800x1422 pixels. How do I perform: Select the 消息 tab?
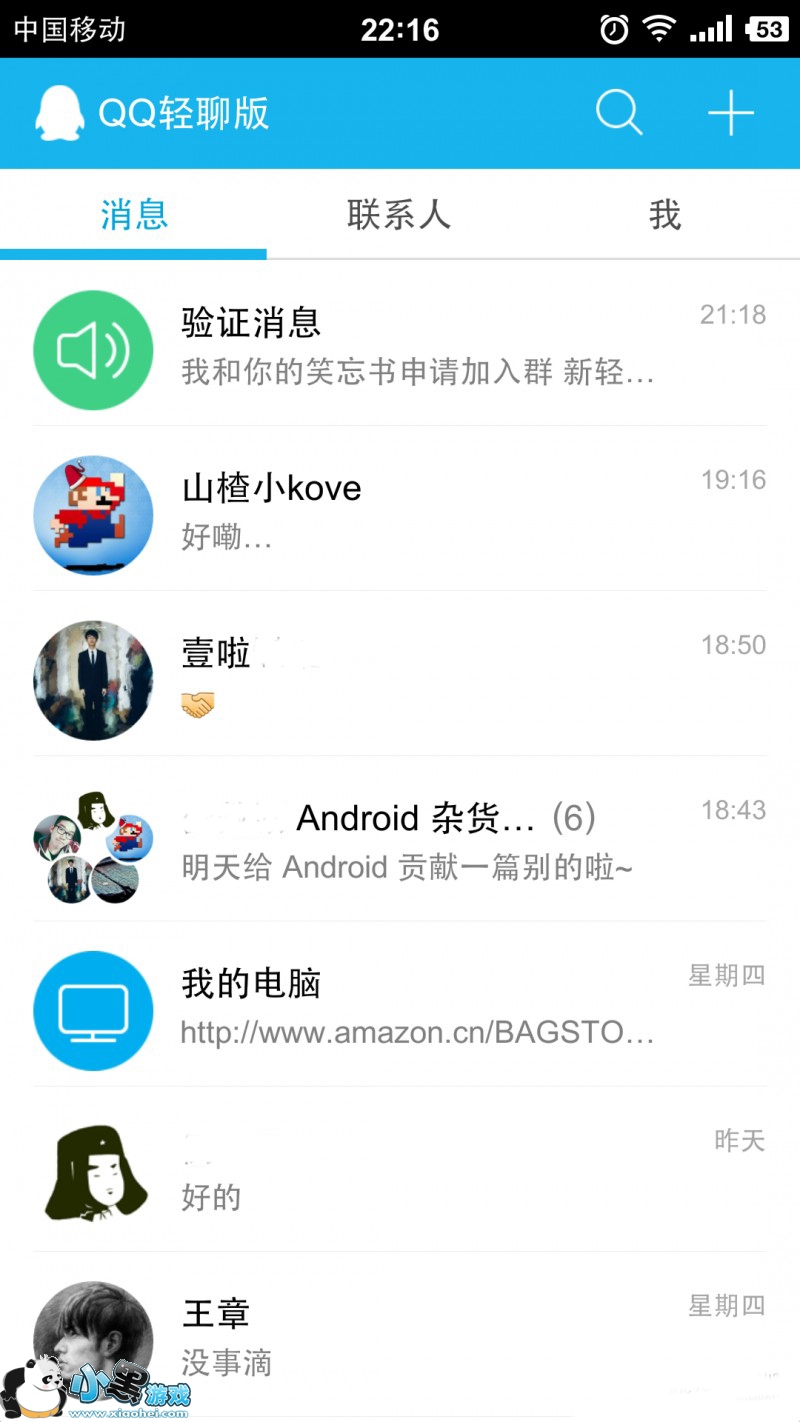pos(134,214)
